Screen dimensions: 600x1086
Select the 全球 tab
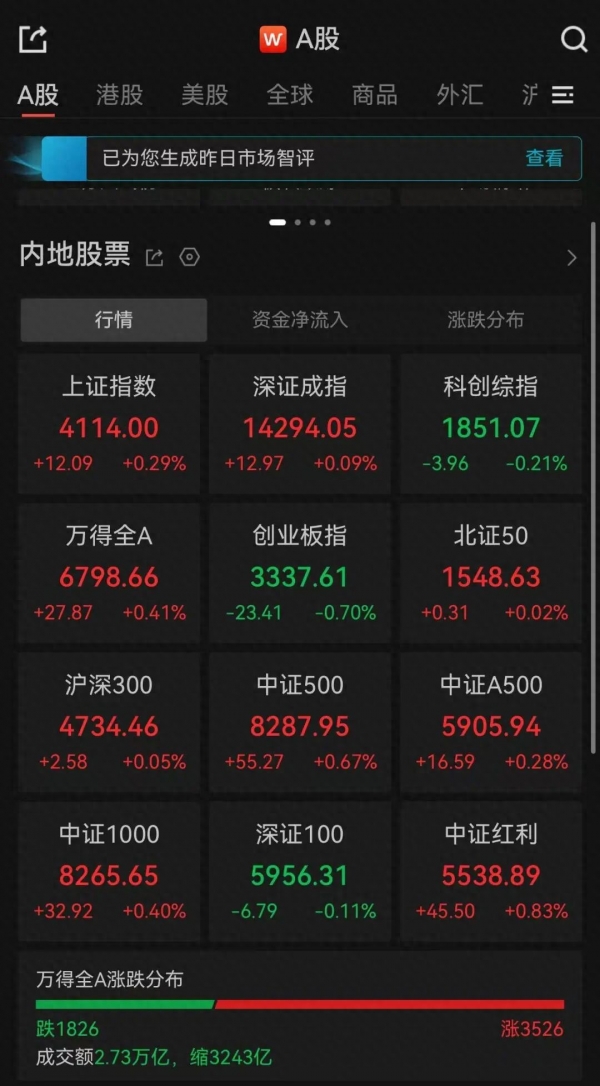pos(290,95)
